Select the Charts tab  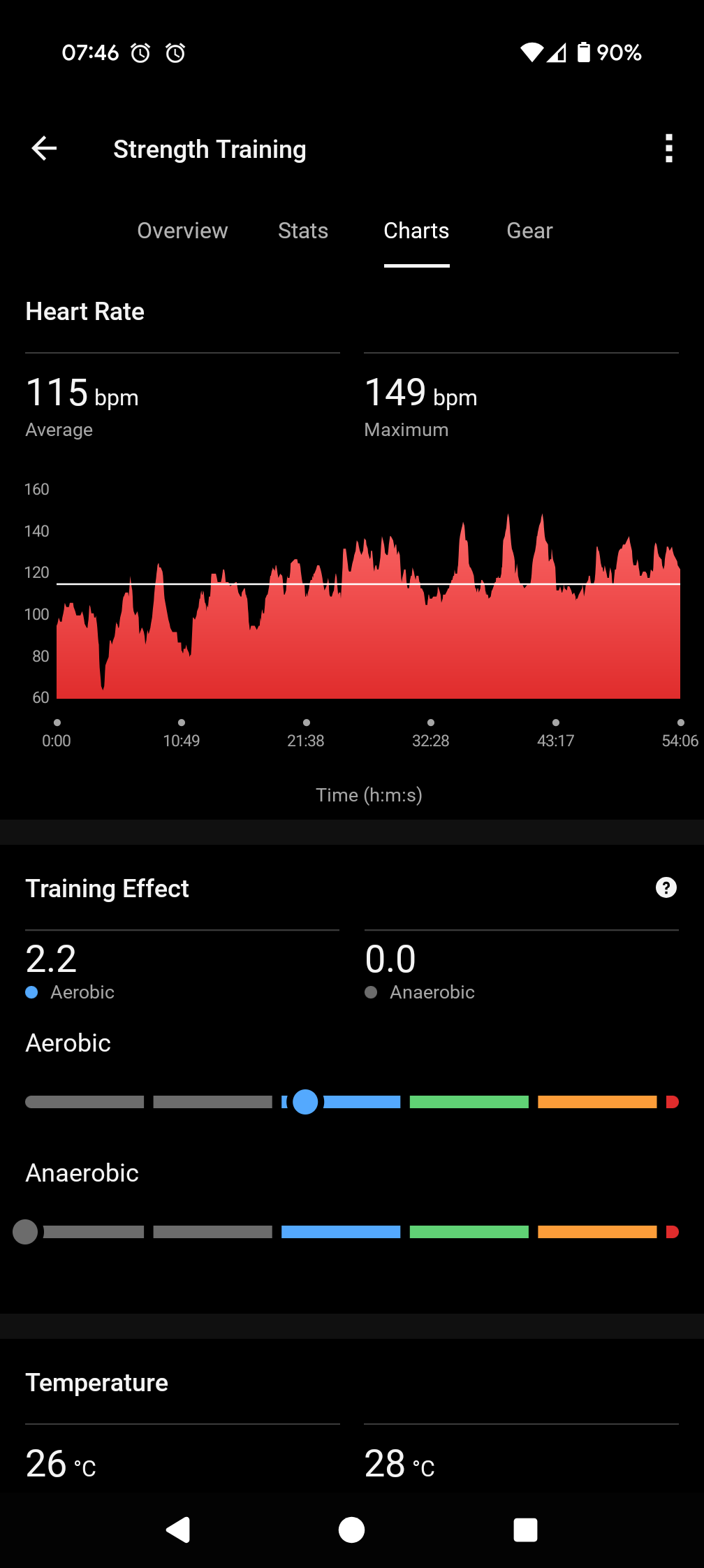(x=416, y=231)
